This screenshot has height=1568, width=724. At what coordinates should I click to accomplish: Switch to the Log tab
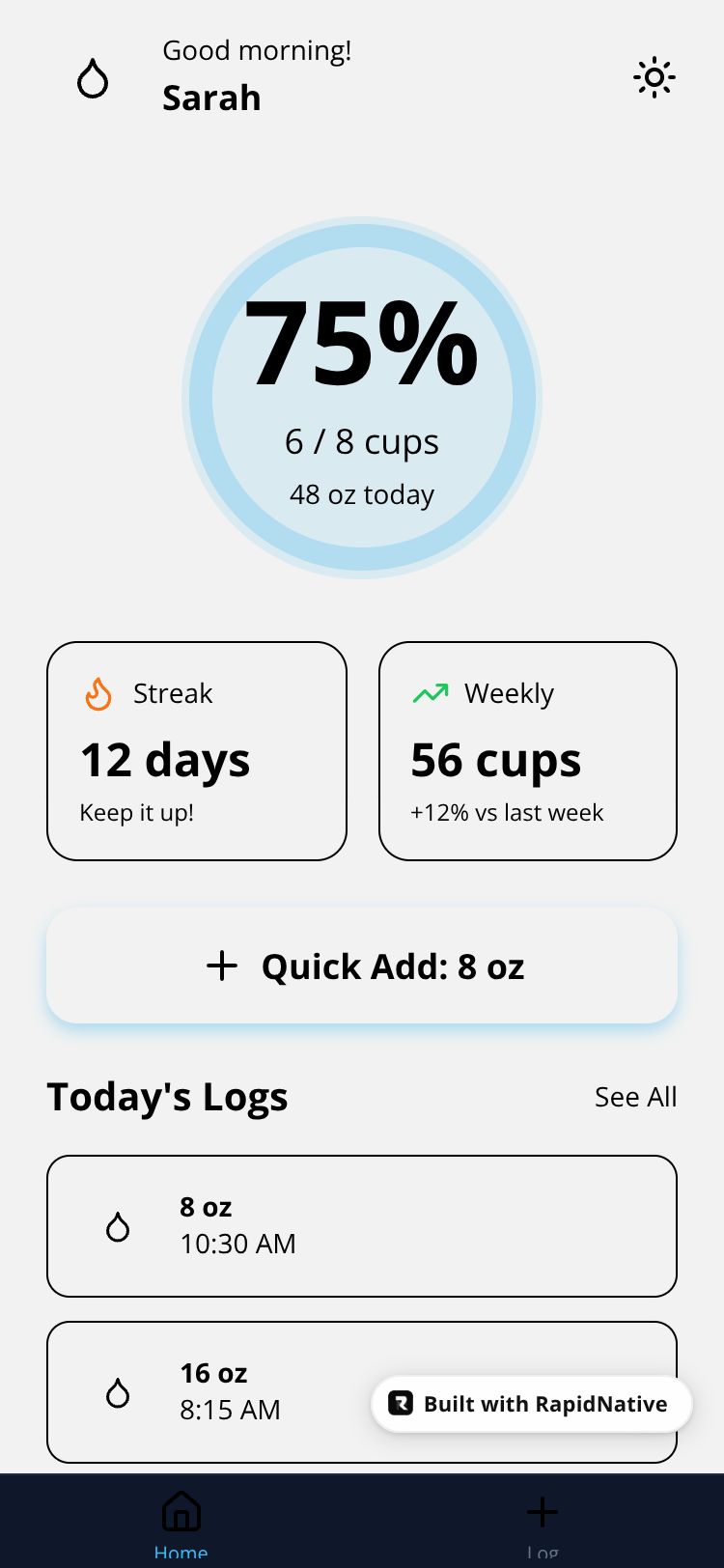pos(543,1521)
